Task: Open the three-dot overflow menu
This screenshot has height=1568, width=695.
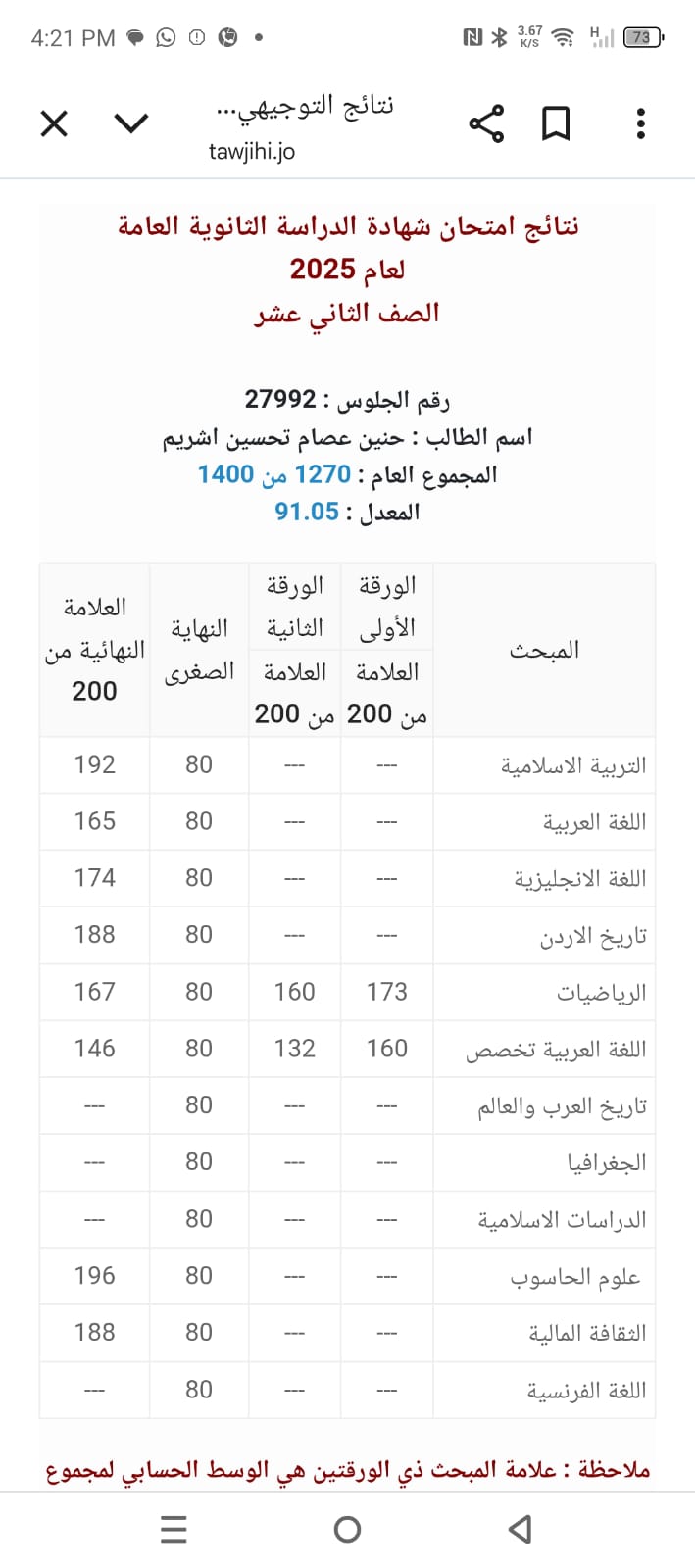Action: pyautogui.click(x=640, y=123)
